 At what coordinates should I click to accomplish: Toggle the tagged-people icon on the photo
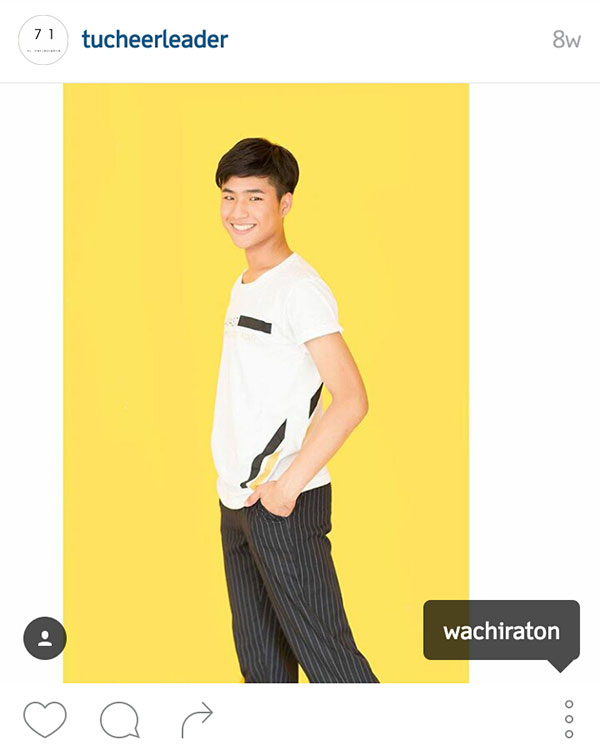[x=45, y=638]
